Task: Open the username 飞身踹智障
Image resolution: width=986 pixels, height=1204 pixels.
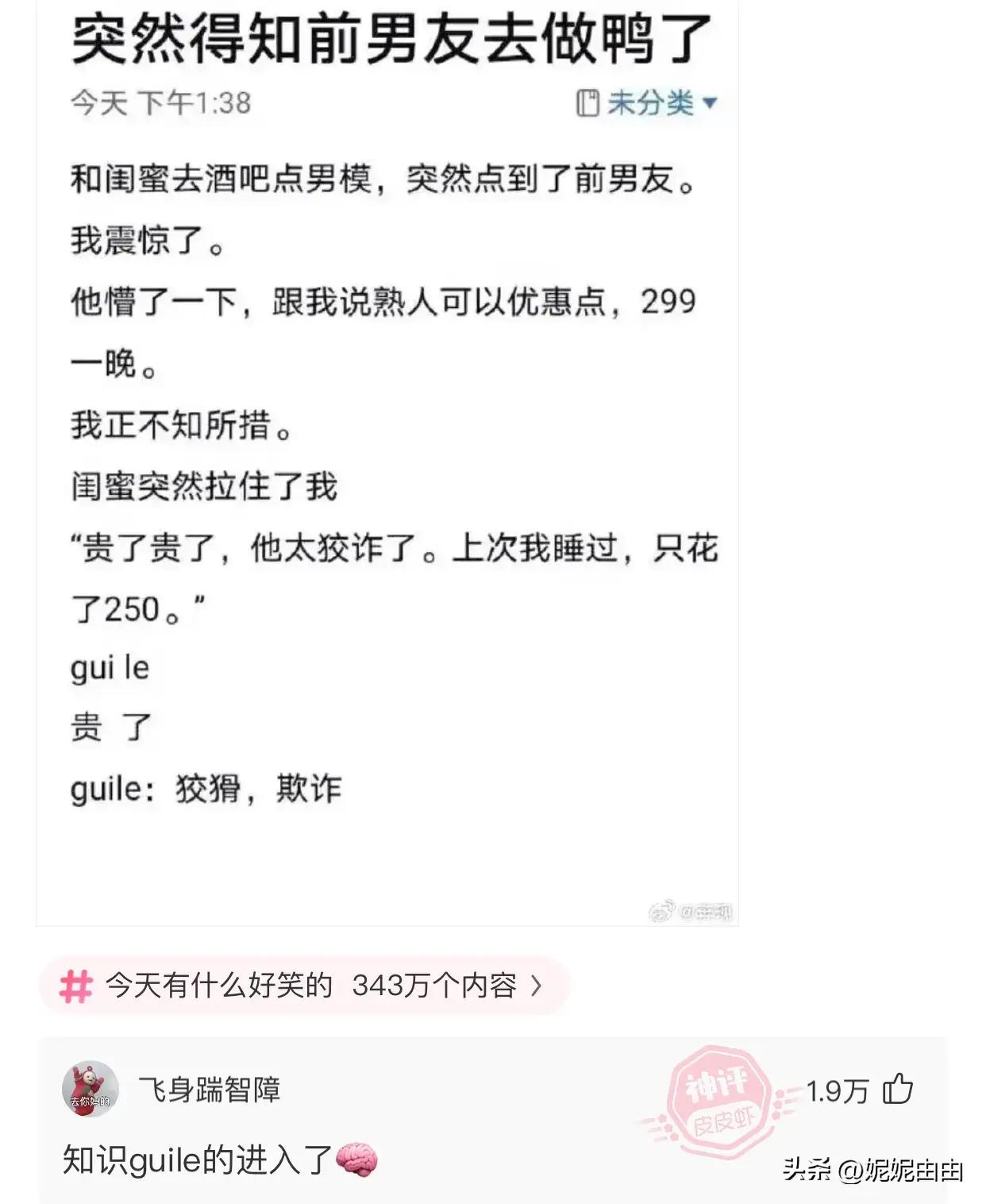Action: pyautogui.click(x=210, y=1089)
